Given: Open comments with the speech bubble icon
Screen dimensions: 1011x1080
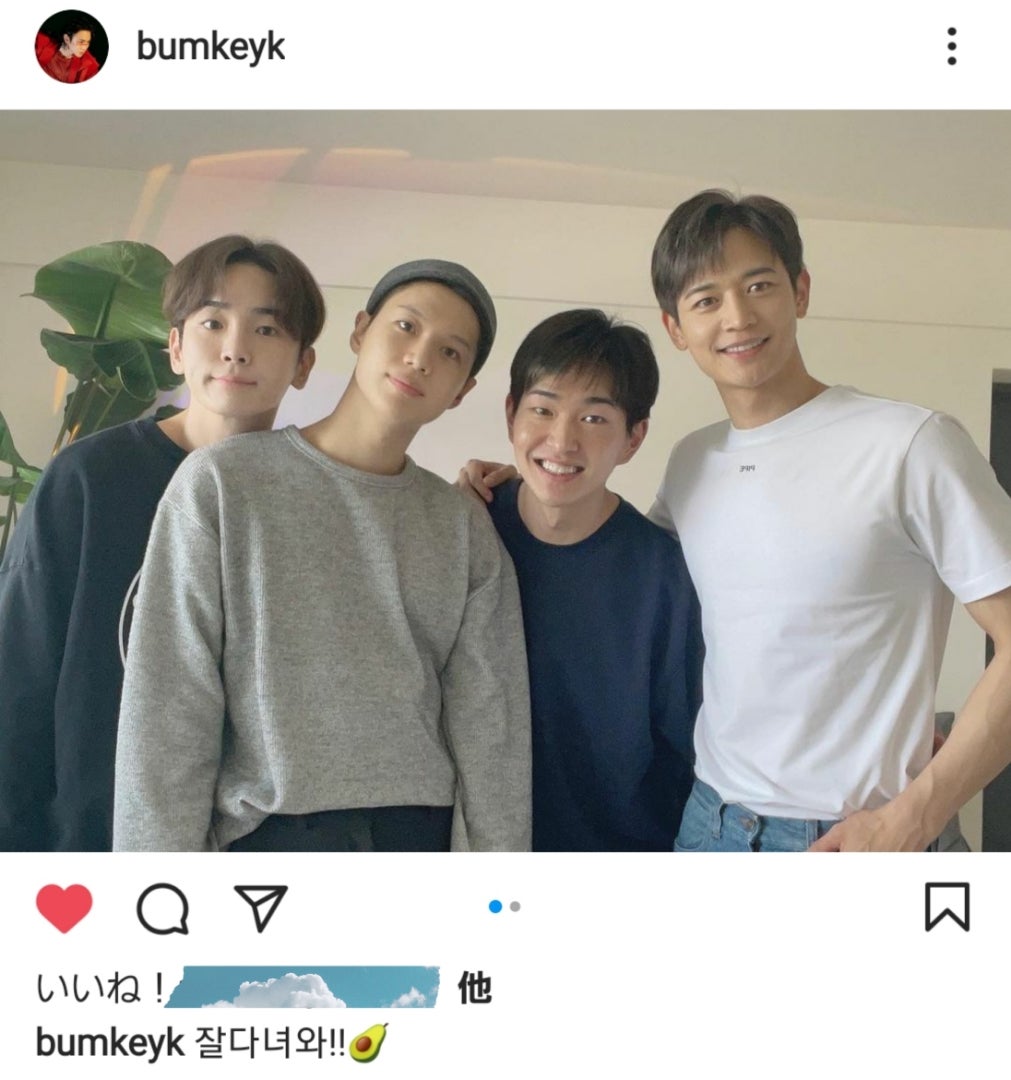Looking at the screenshot, I should point(162,908).
